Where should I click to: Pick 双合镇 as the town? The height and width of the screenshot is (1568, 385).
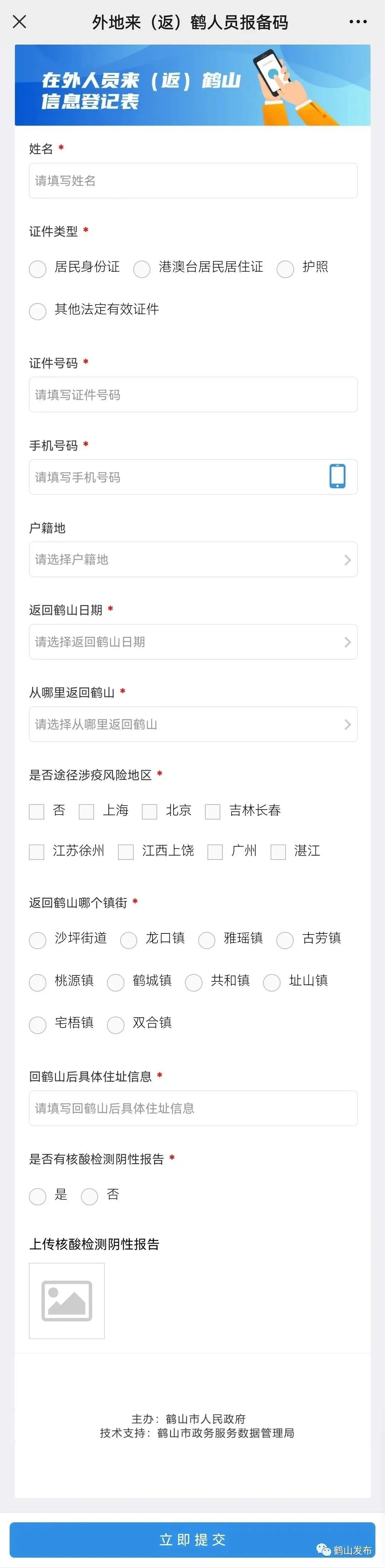115,1024
